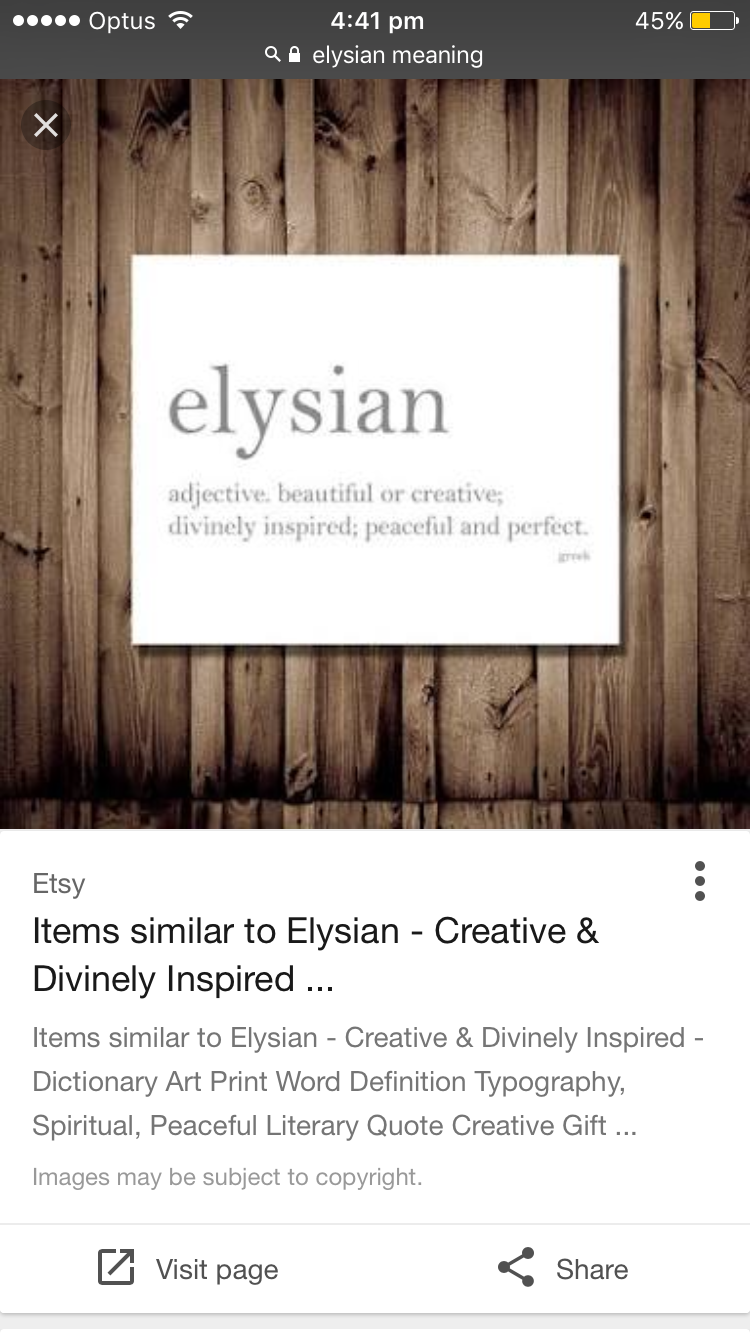Open the three-dot overflow menu
This screenshot has width=750, height=1334.
[x=699, y=881]
